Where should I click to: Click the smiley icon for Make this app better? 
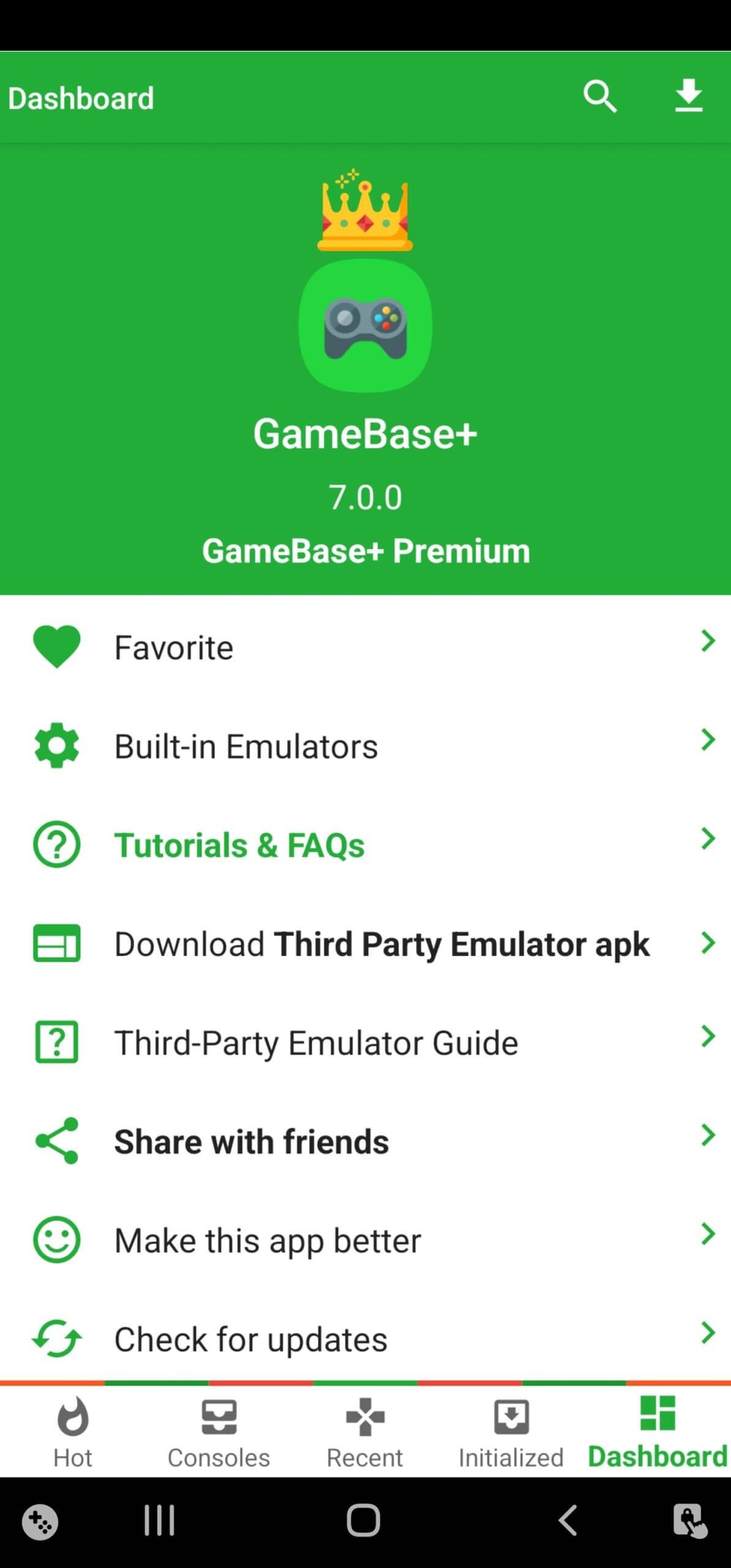56,1240
